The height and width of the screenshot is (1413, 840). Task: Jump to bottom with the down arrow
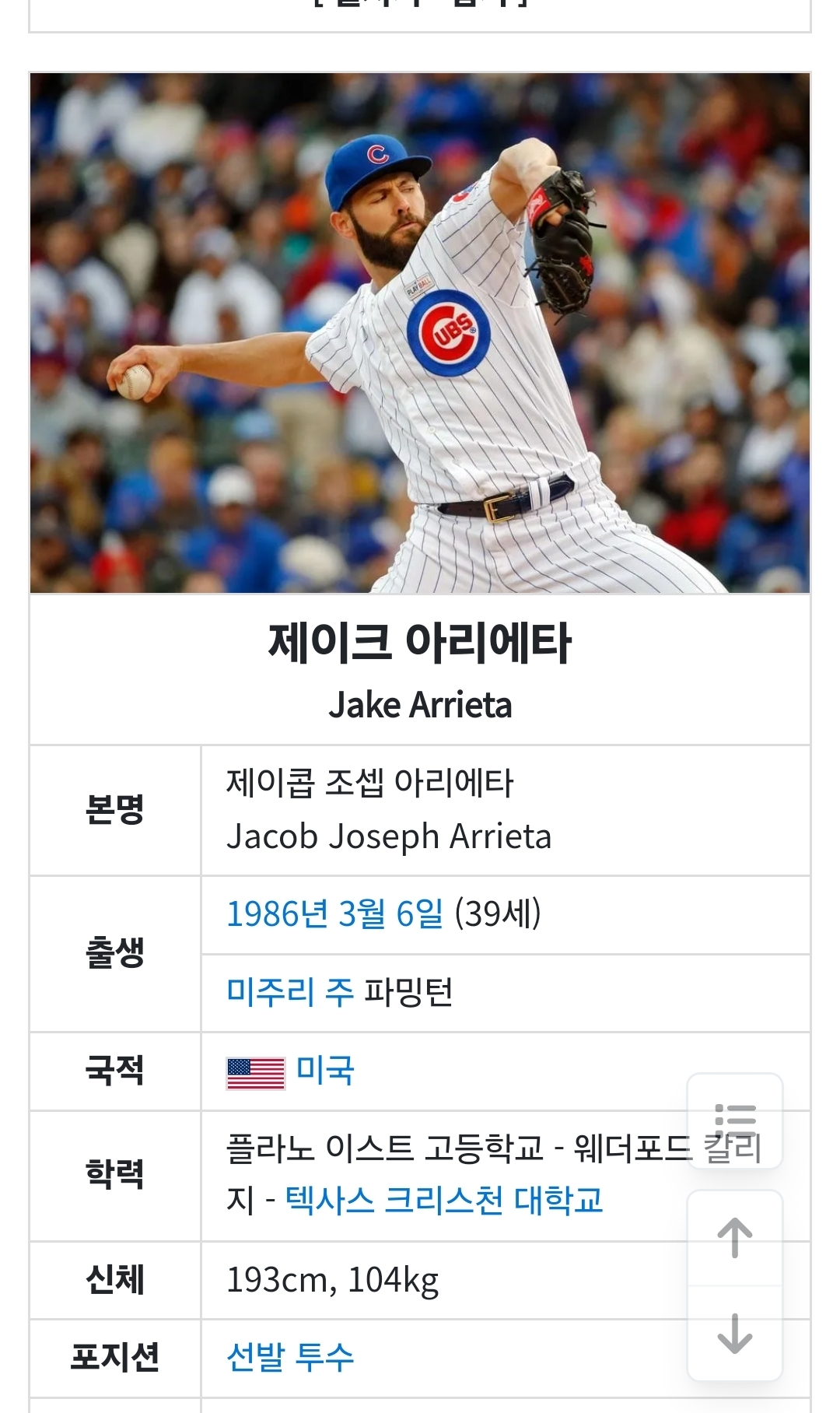coord(734,1333)
